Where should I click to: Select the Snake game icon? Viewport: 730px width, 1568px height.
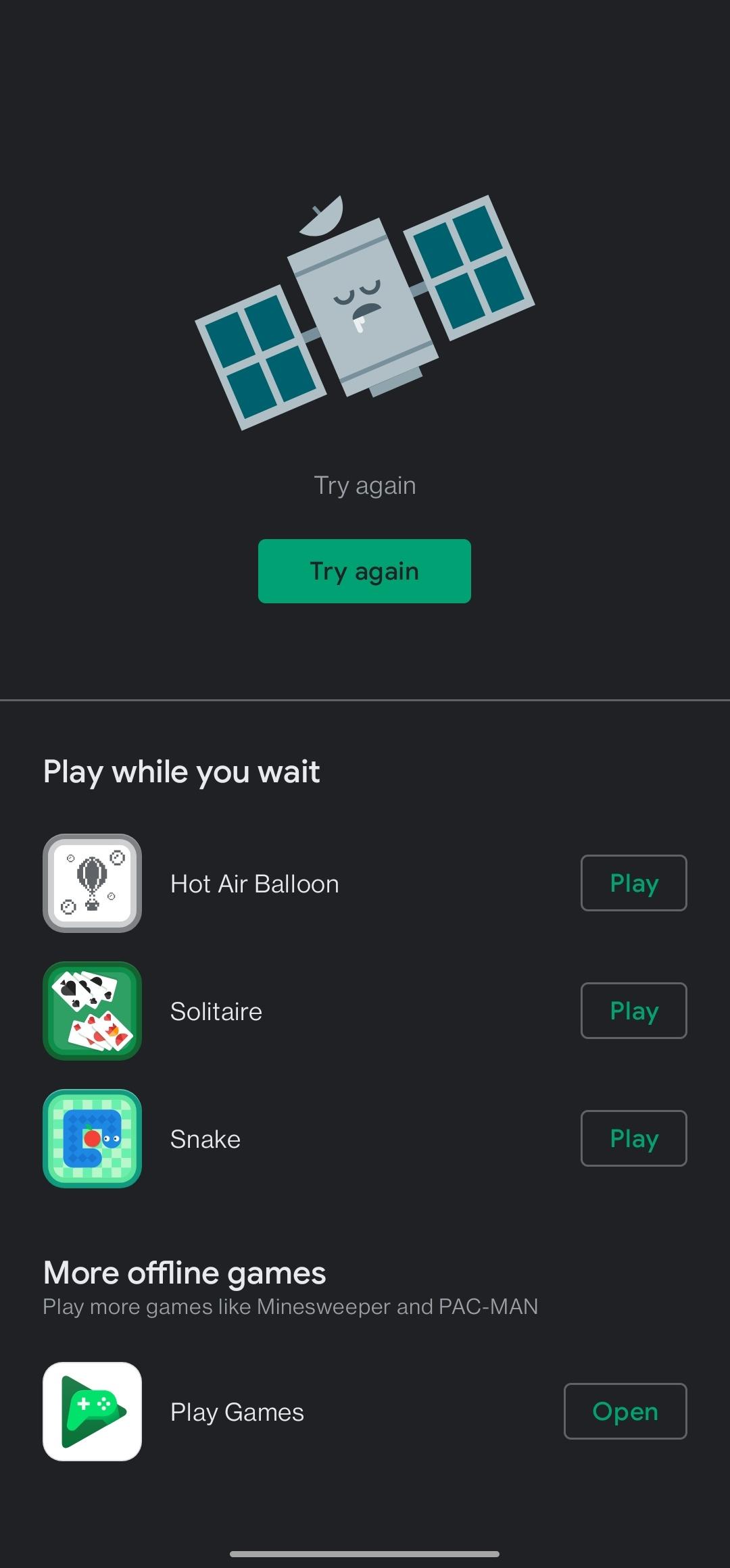[92, 1138]
